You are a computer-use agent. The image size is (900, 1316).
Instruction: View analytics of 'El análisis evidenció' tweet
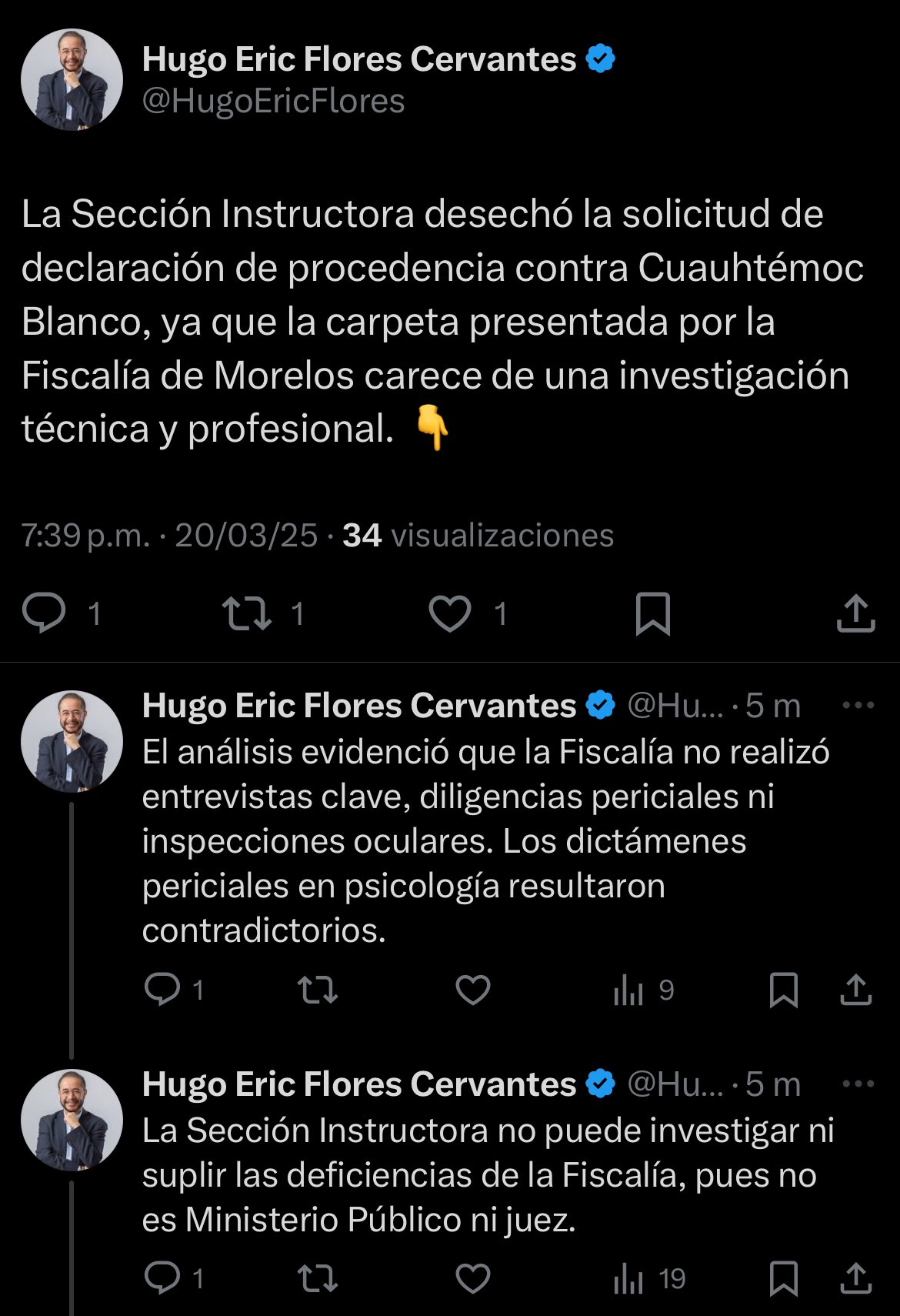628,990
